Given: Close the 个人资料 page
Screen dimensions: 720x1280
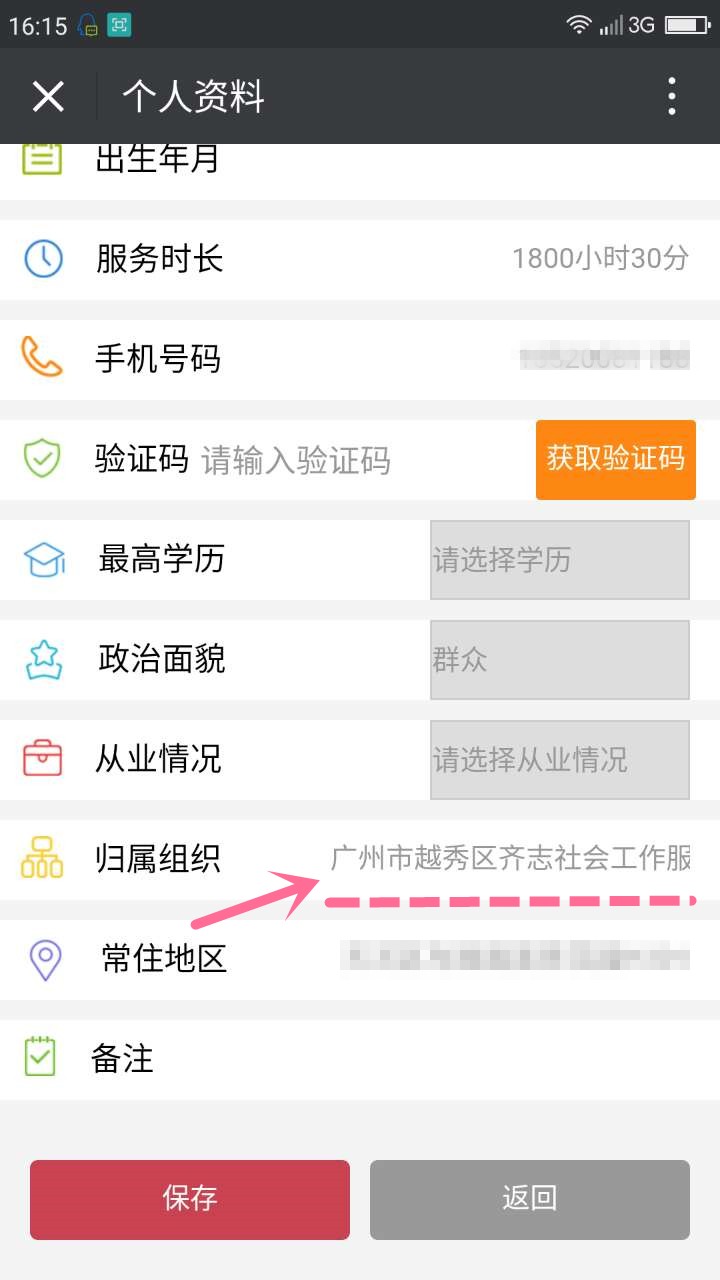Looking at the screenshot, I should 48,96.
